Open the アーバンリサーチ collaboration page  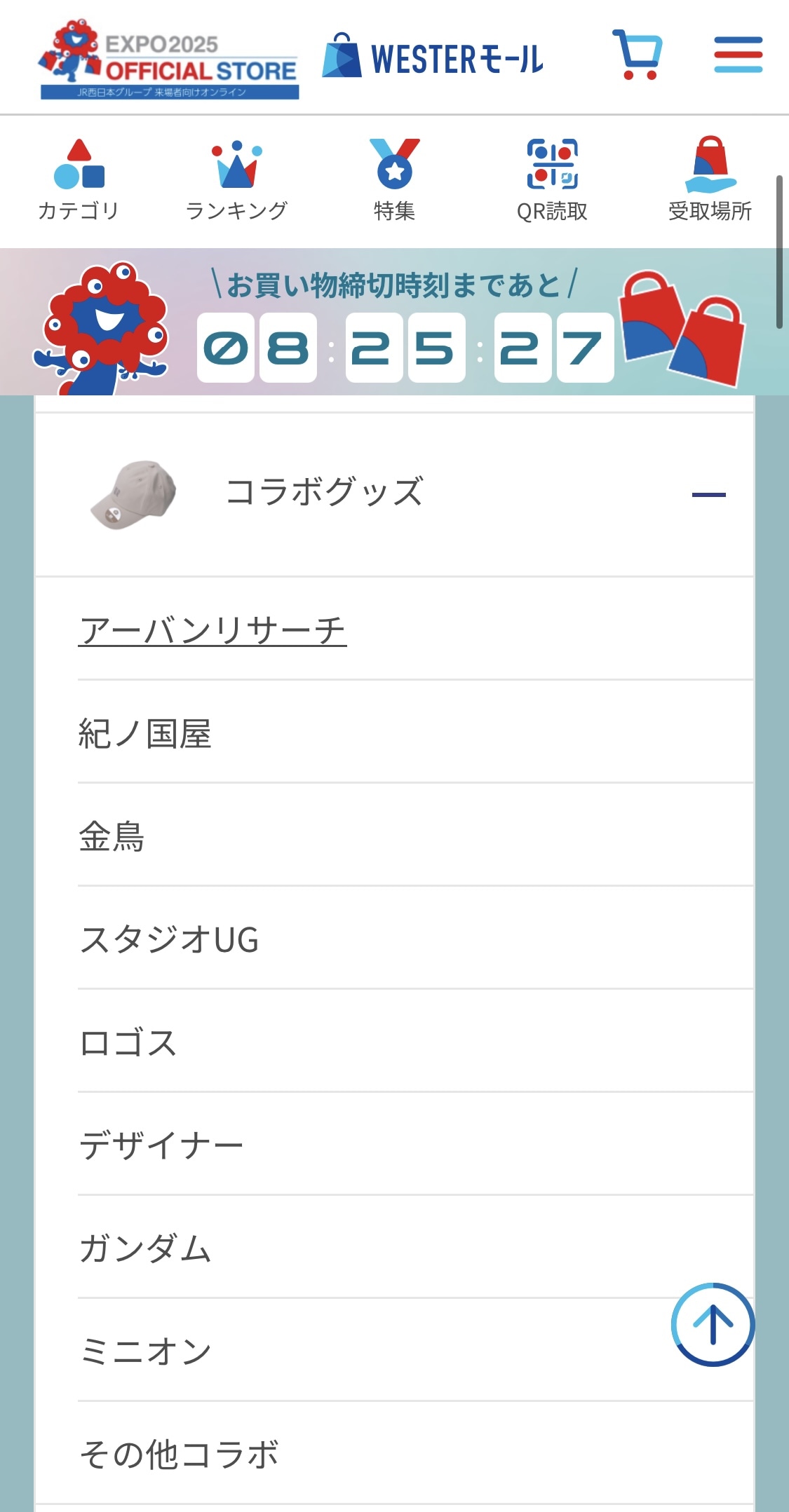[213, 629]
